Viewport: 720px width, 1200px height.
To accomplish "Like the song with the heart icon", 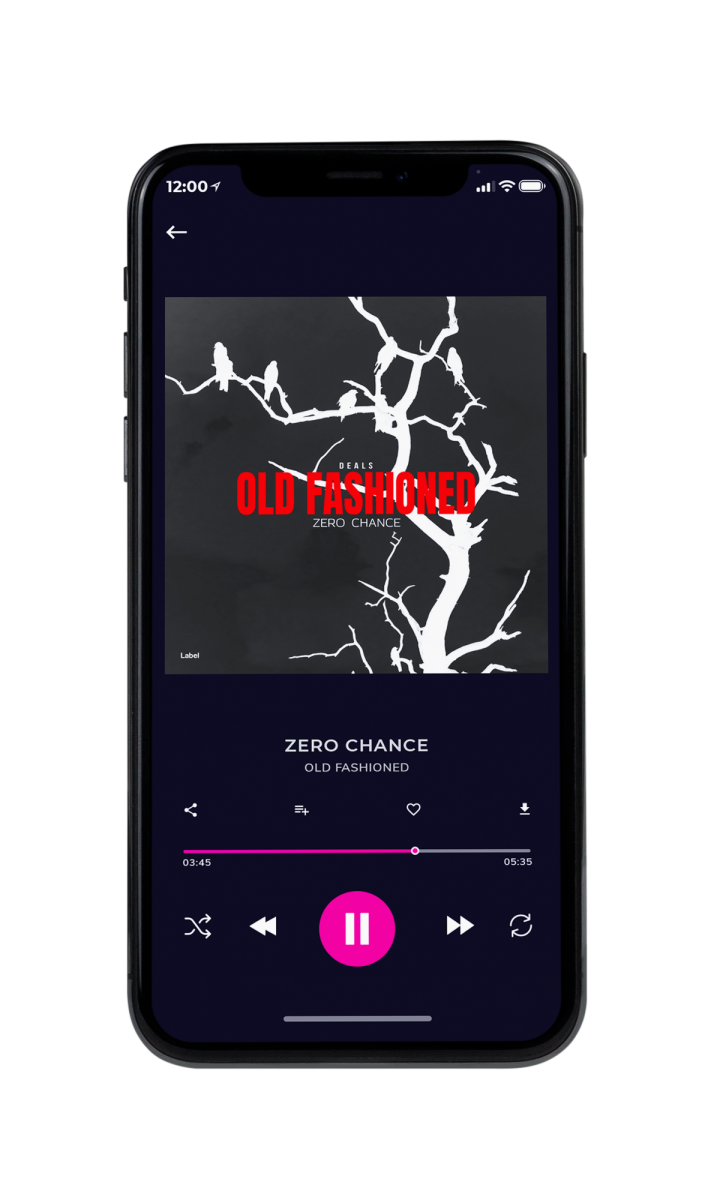I will 413,810.
